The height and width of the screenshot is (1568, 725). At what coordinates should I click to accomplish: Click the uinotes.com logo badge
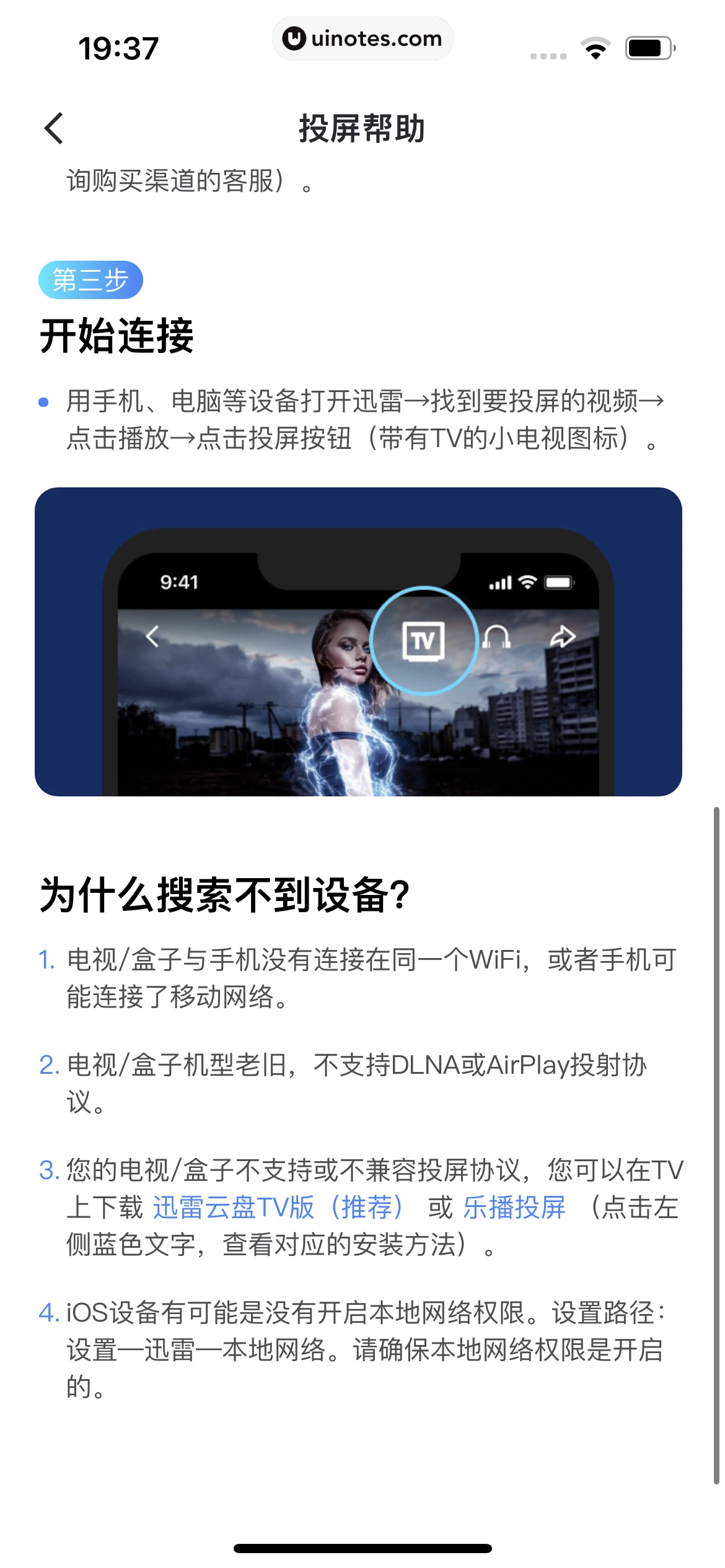[x=362, y=38]
